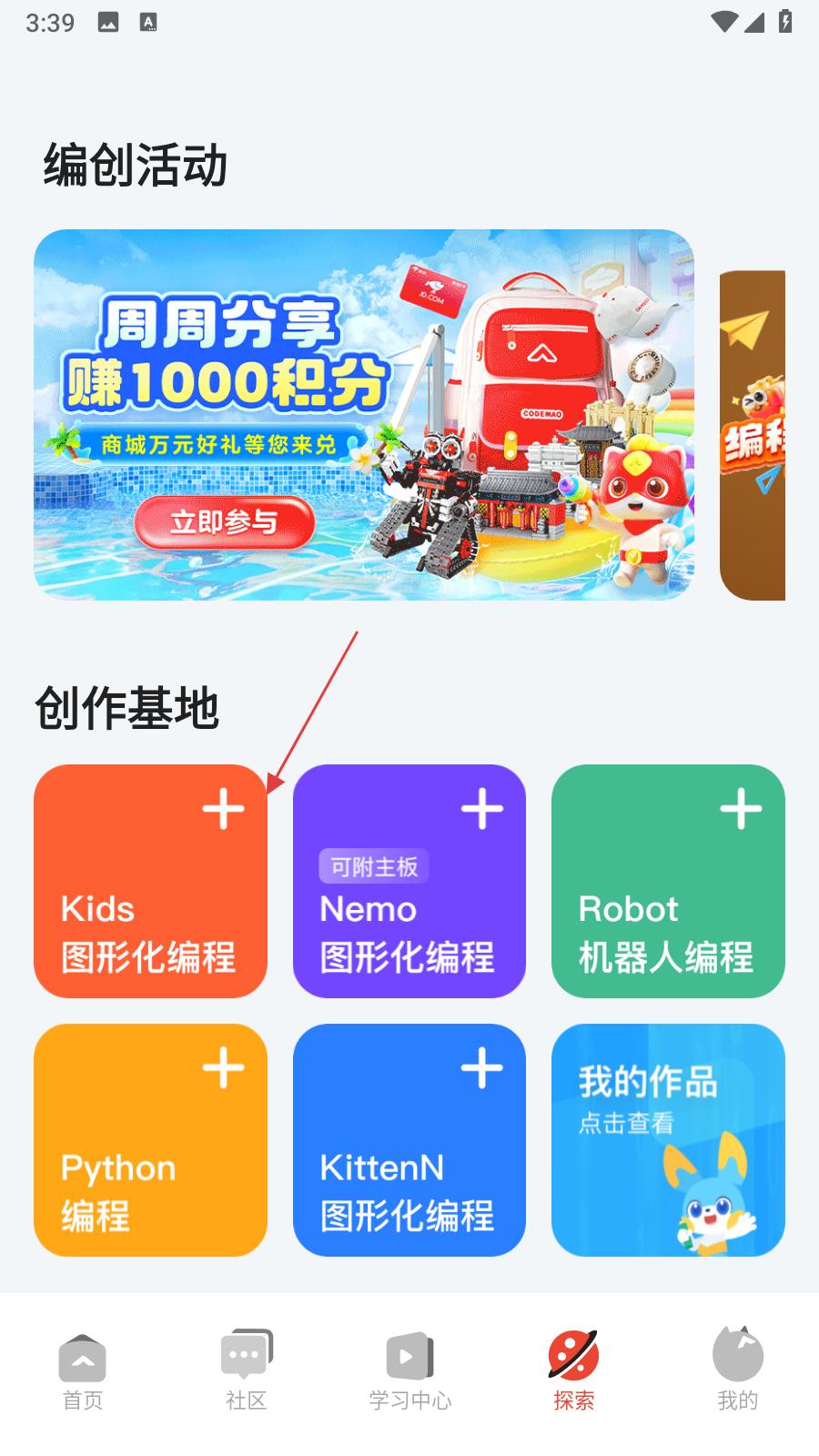Select the 探索 tab

tap(573, 1371)
